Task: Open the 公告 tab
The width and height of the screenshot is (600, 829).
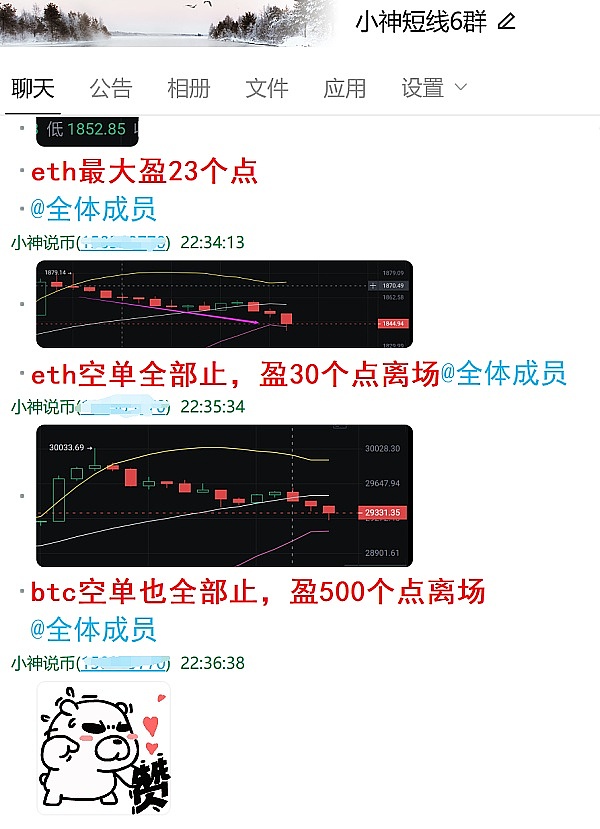Action: tap(111, 88)
